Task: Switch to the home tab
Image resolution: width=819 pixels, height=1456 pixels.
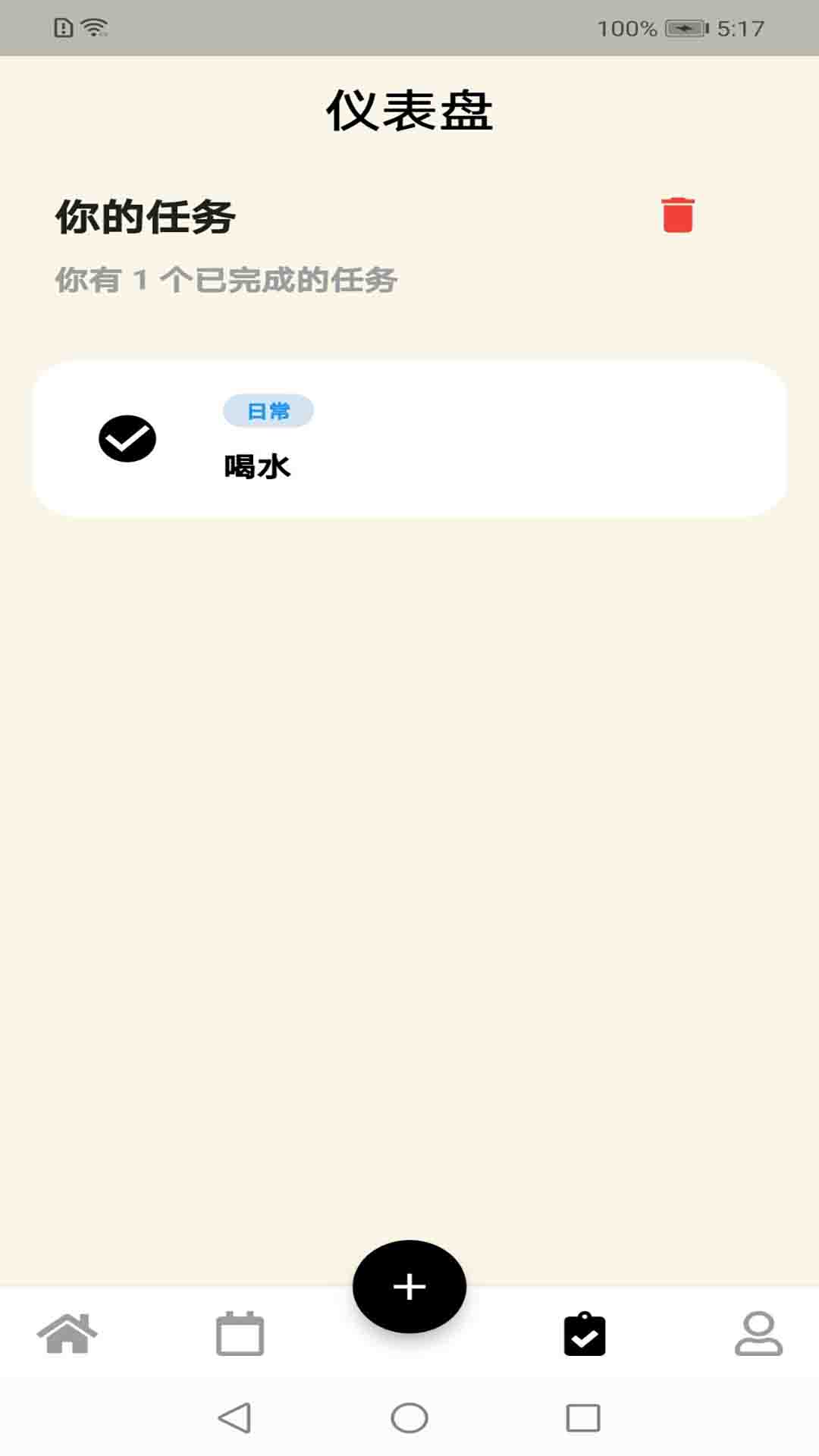Action: click(x=67, y=1334)
